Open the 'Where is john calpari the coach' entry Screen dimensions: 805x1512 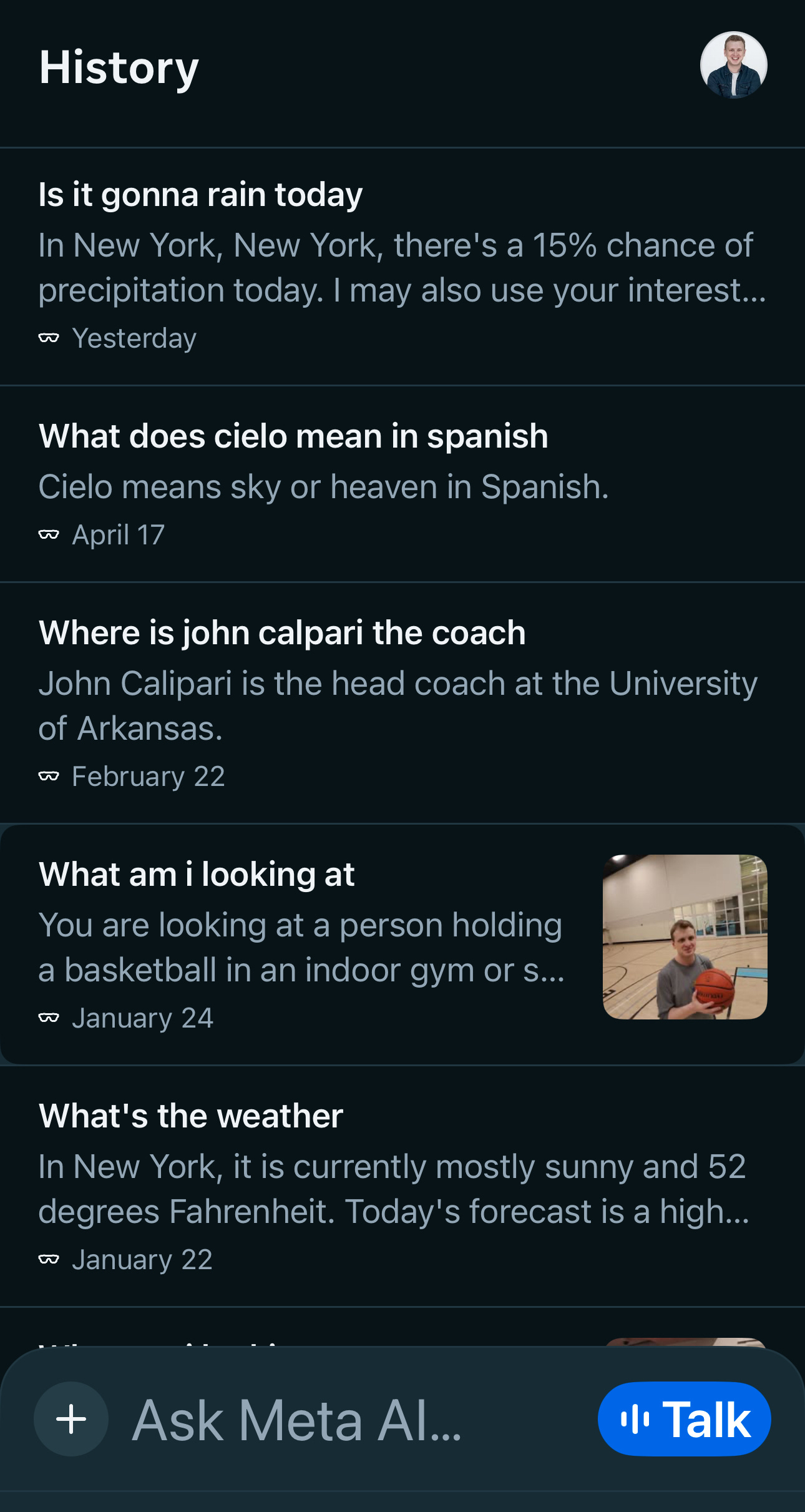pyautogui.click(x=402, y=703)
